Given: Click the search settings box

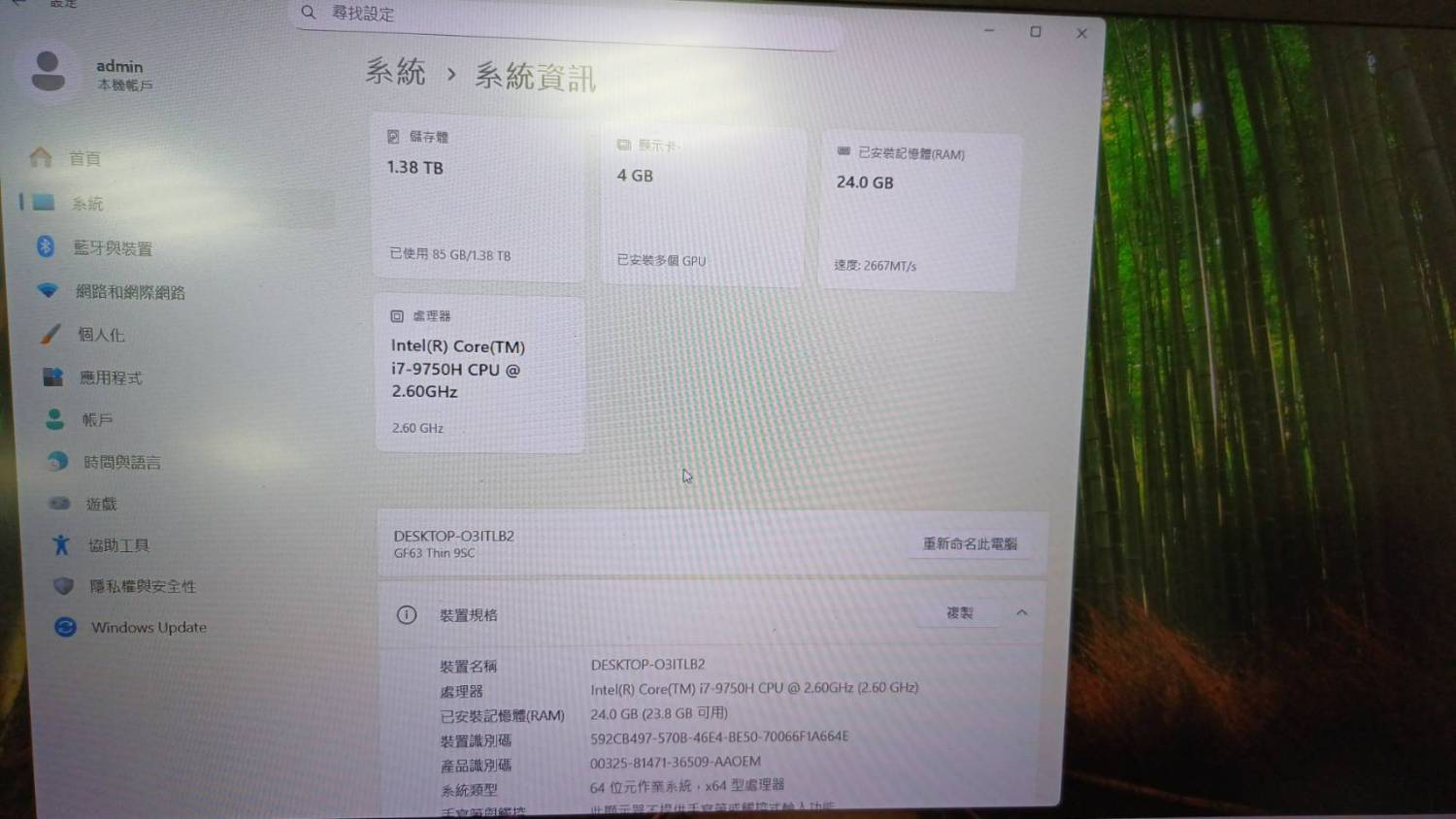Looking at the screenshot, I should tap(563, 15).
